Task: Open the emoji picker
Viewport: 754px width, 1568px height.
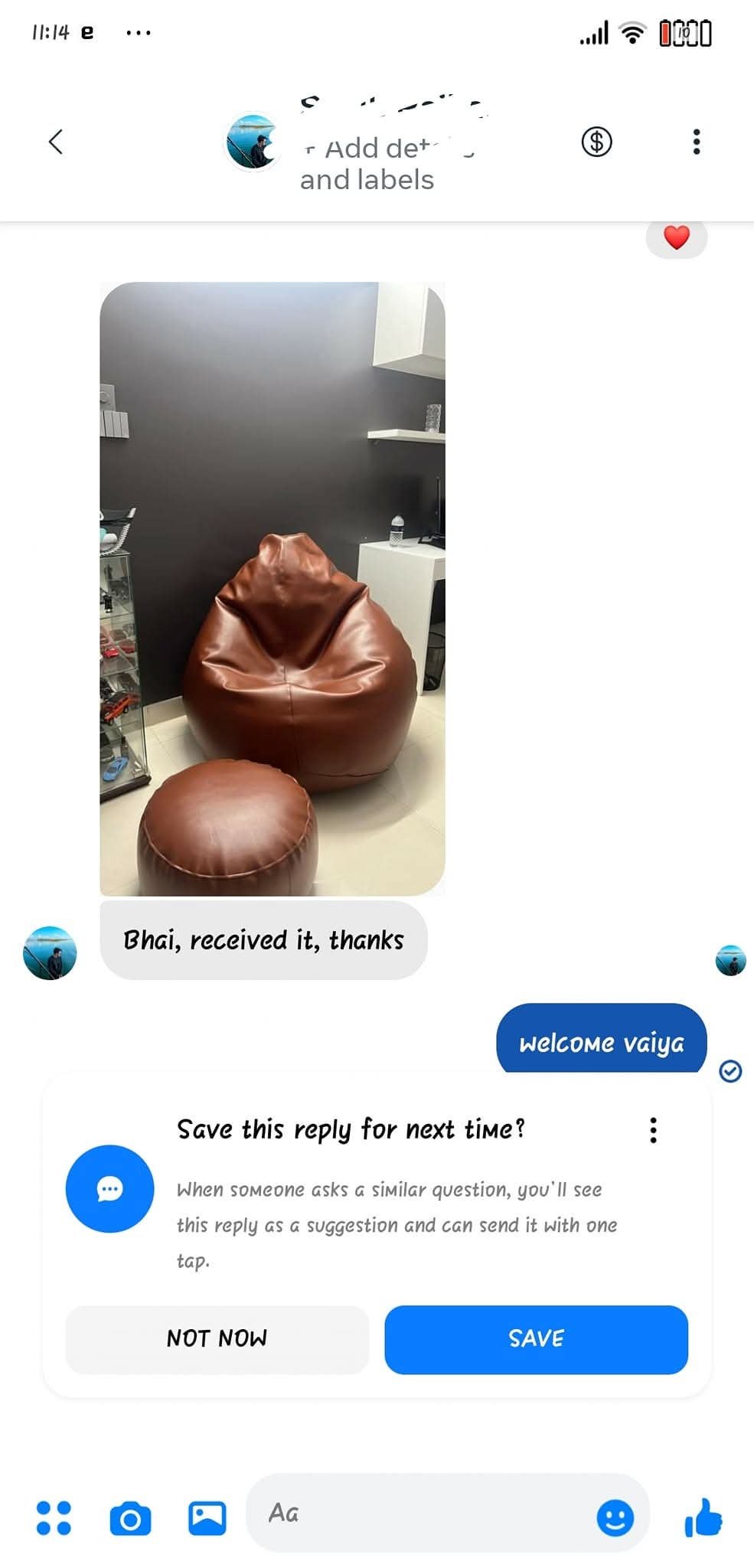Action: pyautogui.click(x=615, y=1517)
